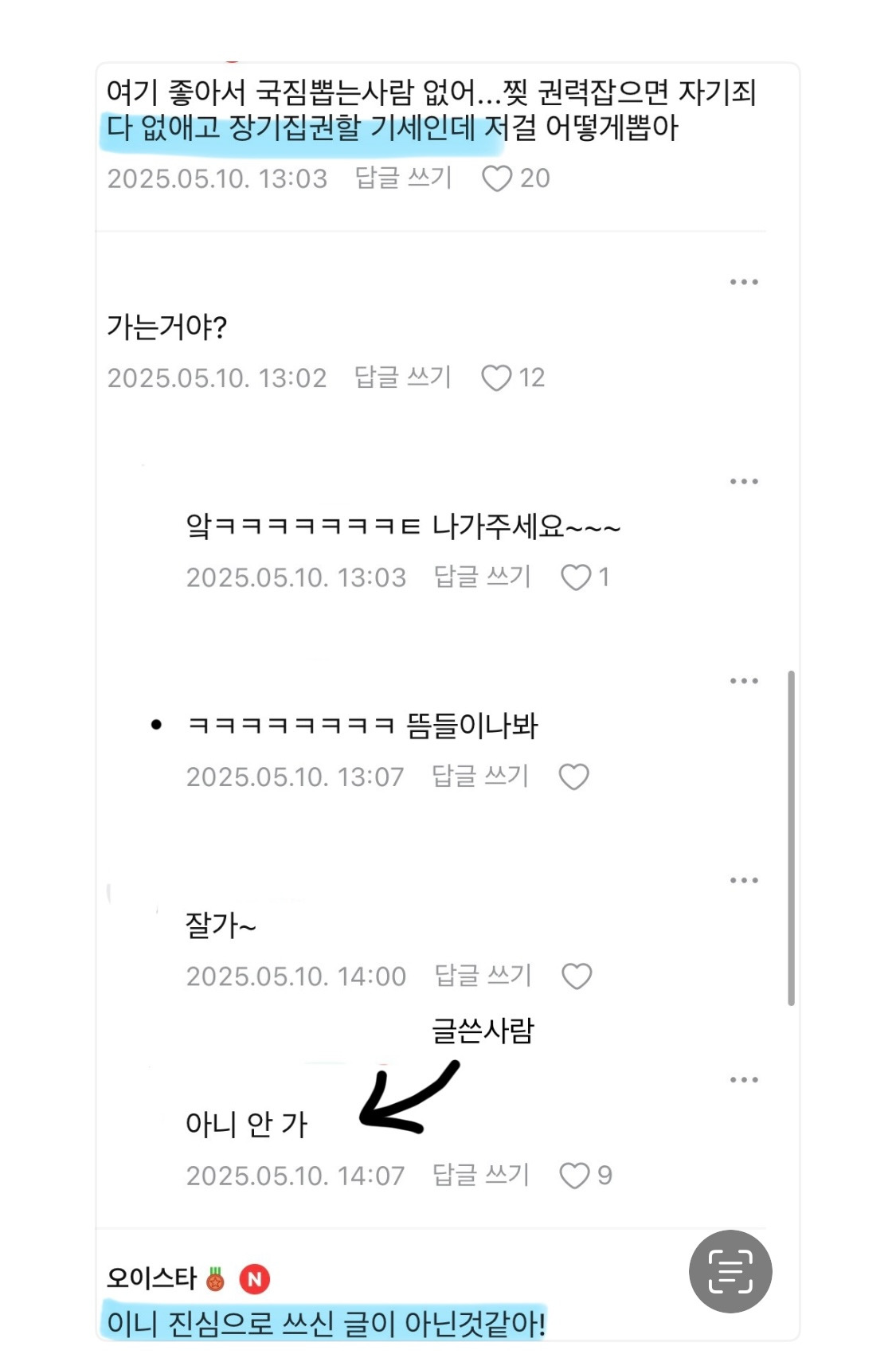896x1354 pixels.
Task: Open options for the '나가주세요~~~' reply
Action: click(743, 481)
